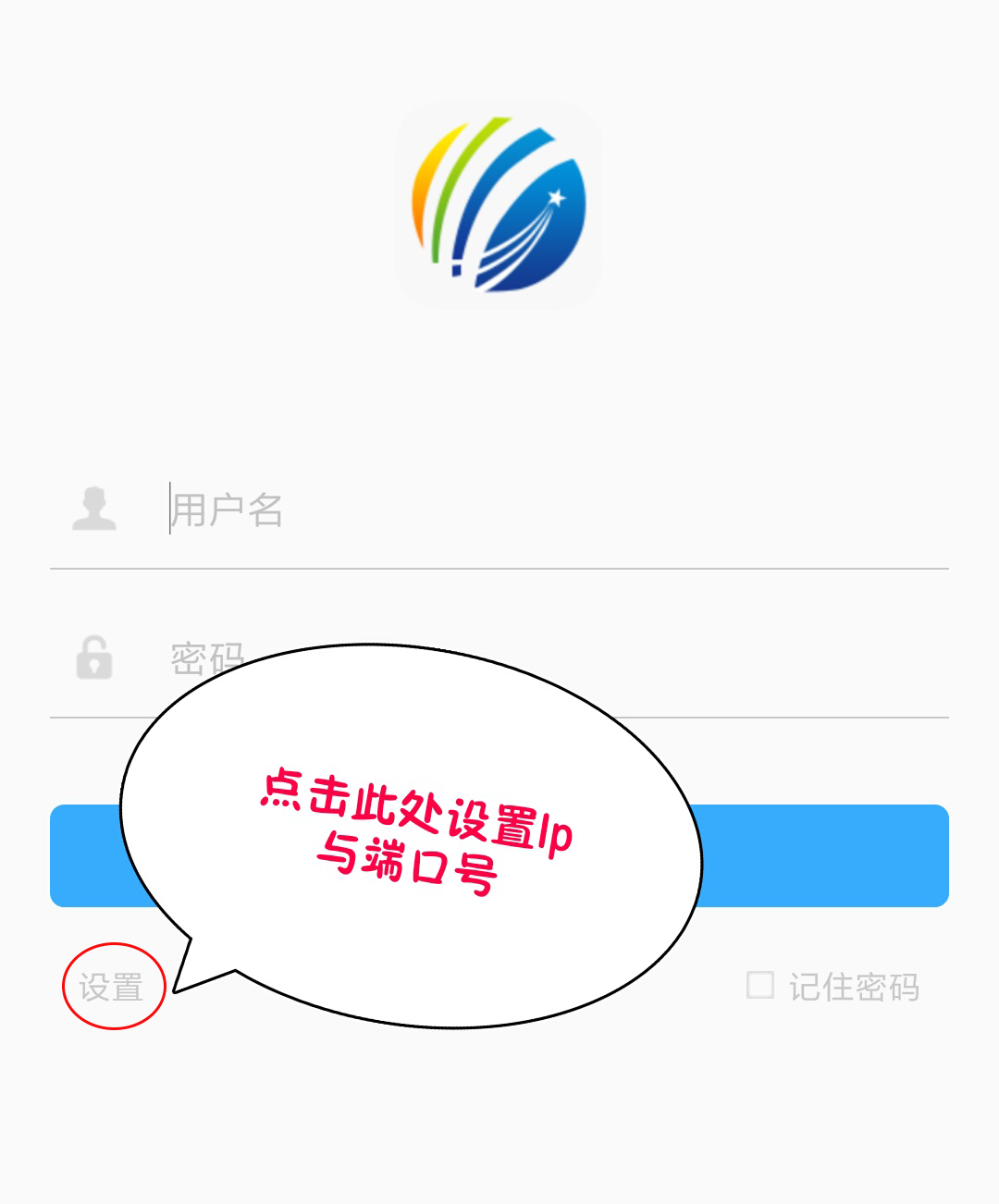999x1204 pixels.
Task: Tap the blue login button
Action: 823,855
